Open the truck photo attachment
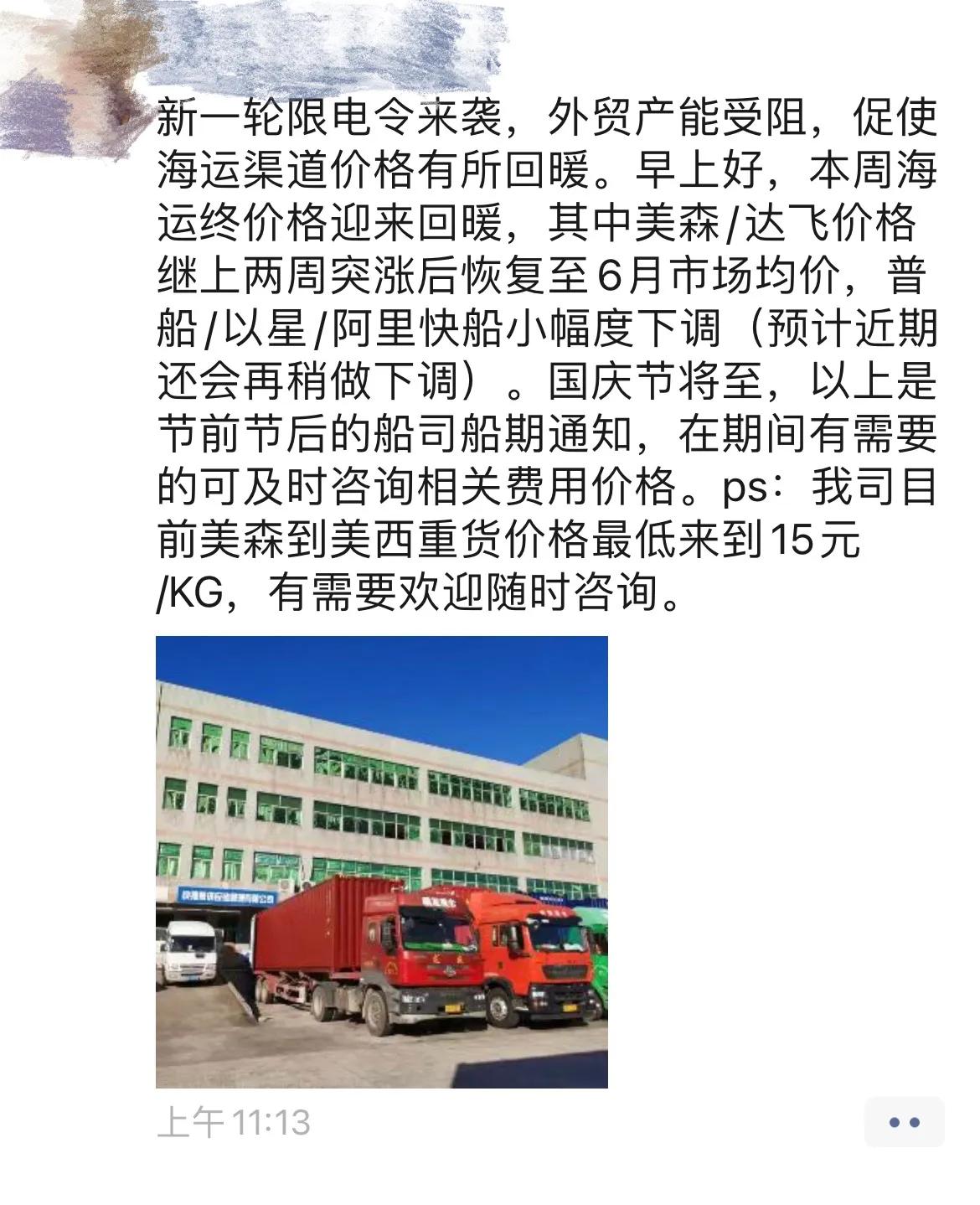 pos(381,863)
